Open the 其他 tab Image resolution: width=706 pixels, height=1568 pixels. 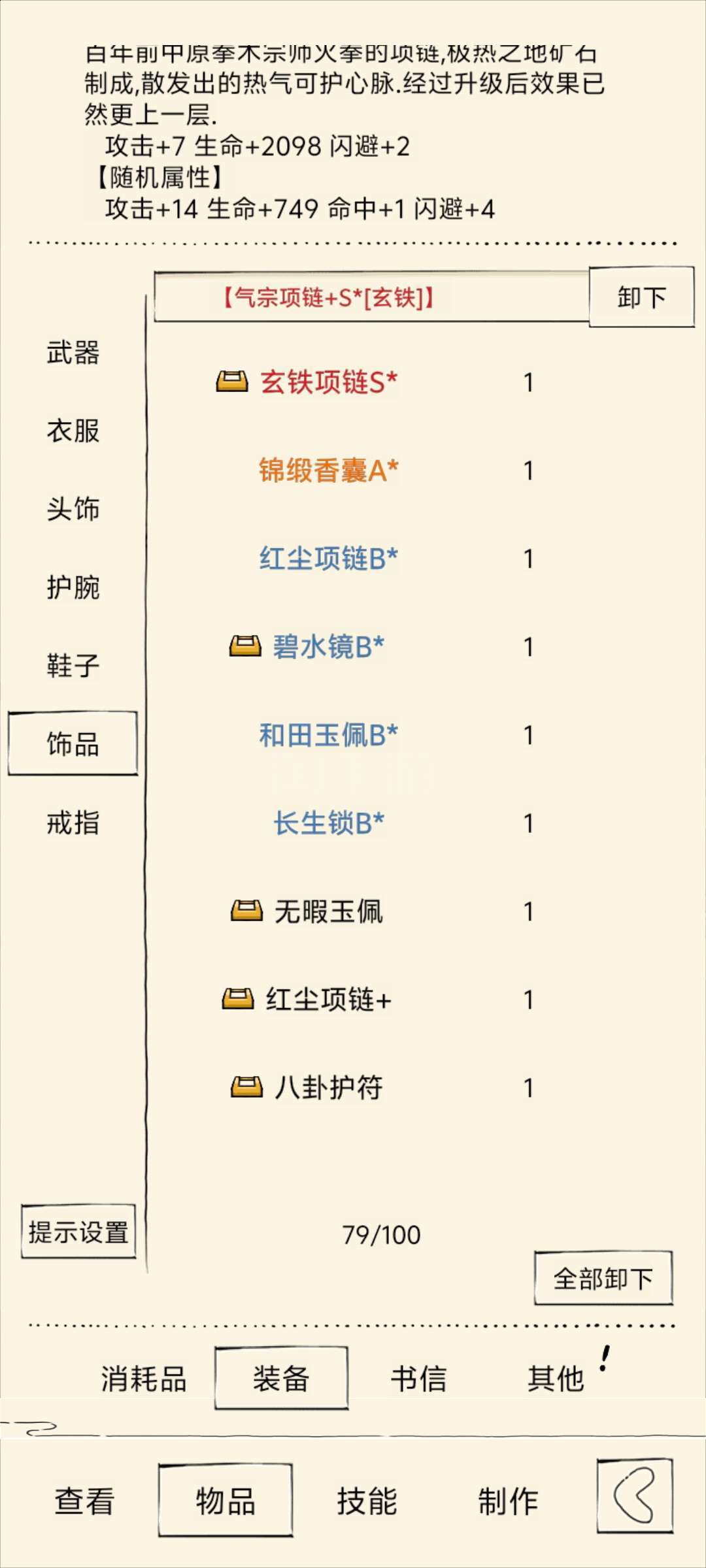[x=556, y=1379]
